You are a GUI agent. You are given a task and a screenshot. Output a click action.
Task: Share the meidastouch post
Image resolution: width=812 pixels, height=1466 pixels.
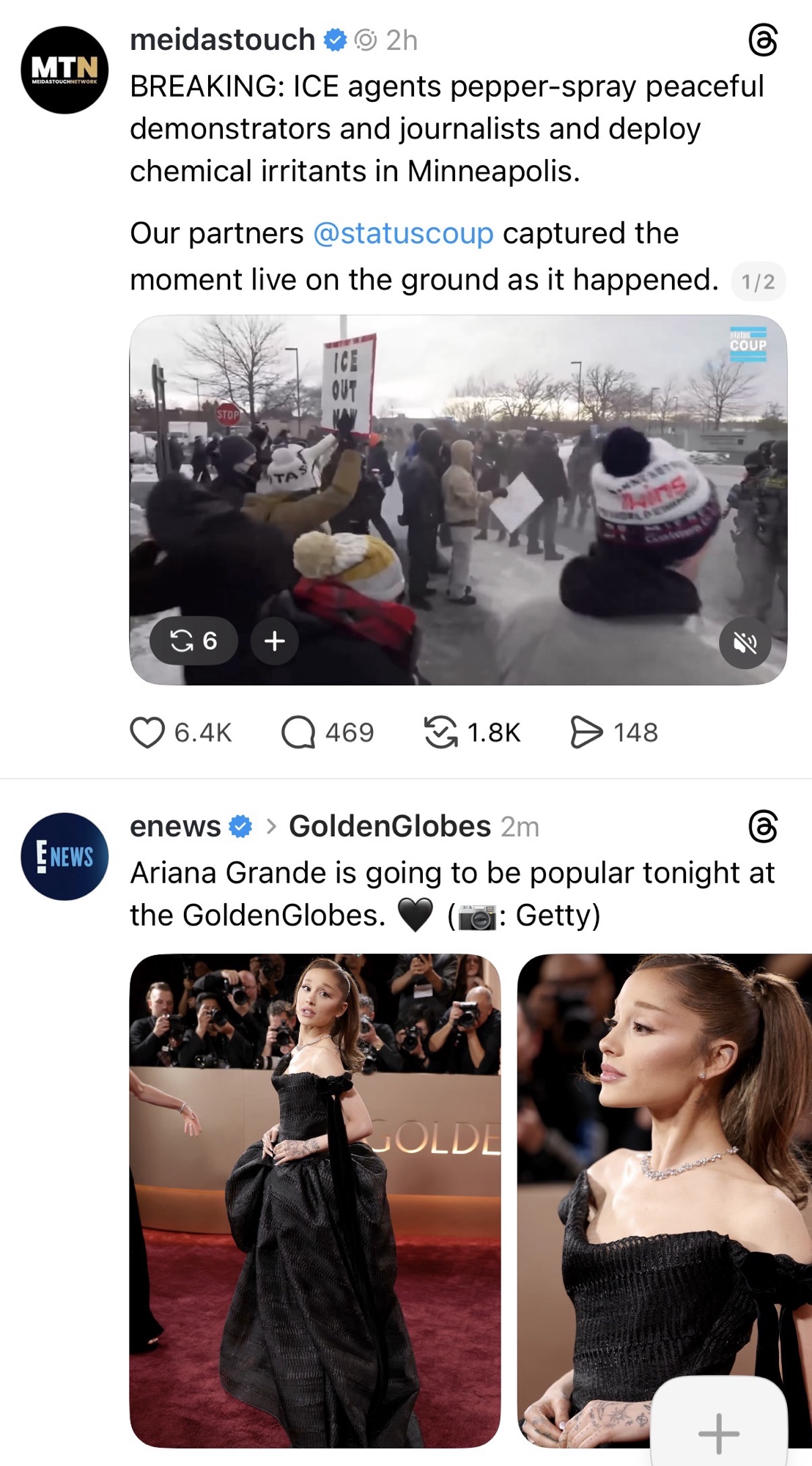(586, 732)
